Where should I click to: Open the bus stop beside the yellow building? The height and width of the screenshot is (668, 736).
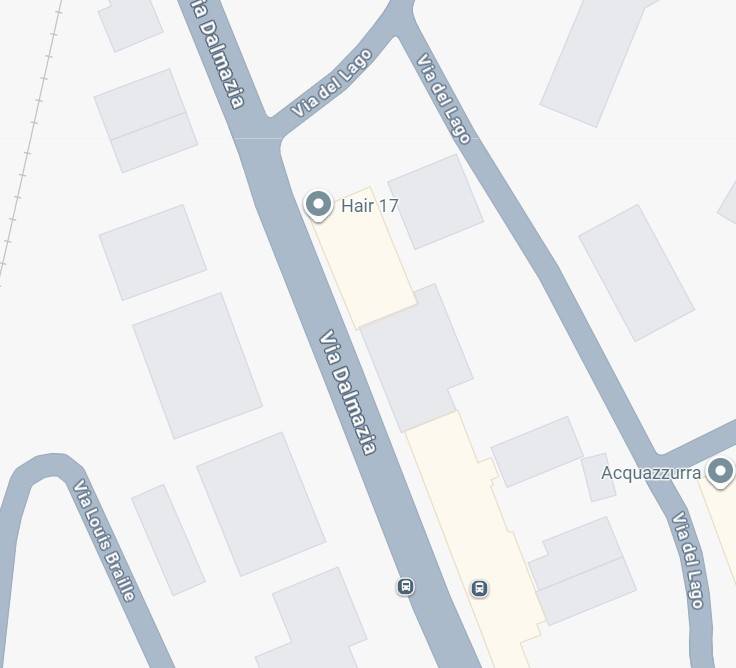(x=480, y=588)
